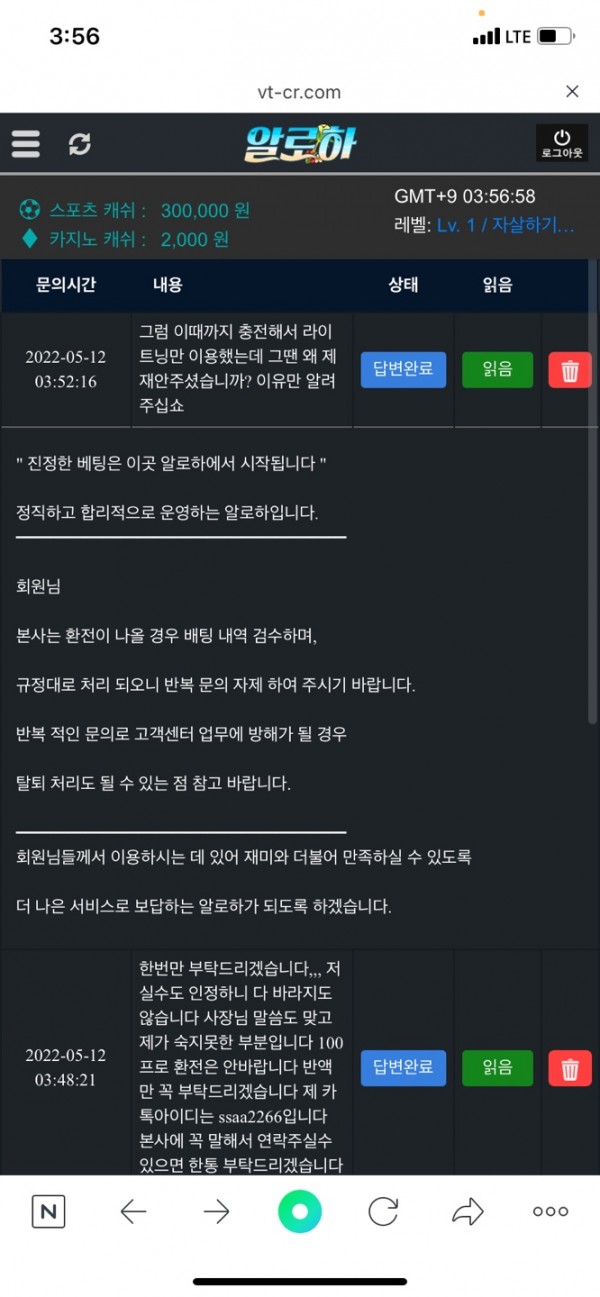Tap the refresh icon next to menu
Image resolution: width=600 pixels, height=1297 pixels.
[x=79, y=144]
